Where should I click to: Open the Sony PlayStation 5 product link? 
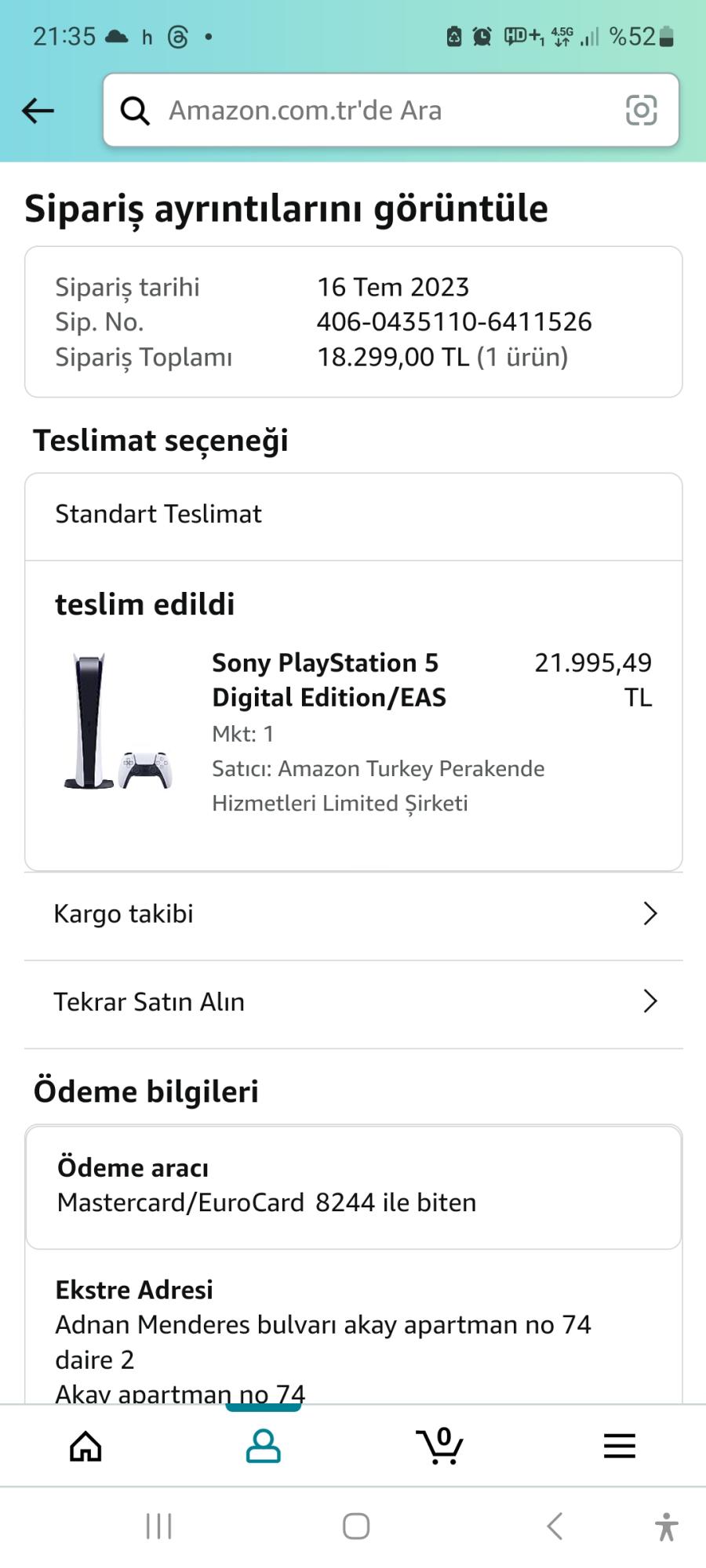coord(326,679)
